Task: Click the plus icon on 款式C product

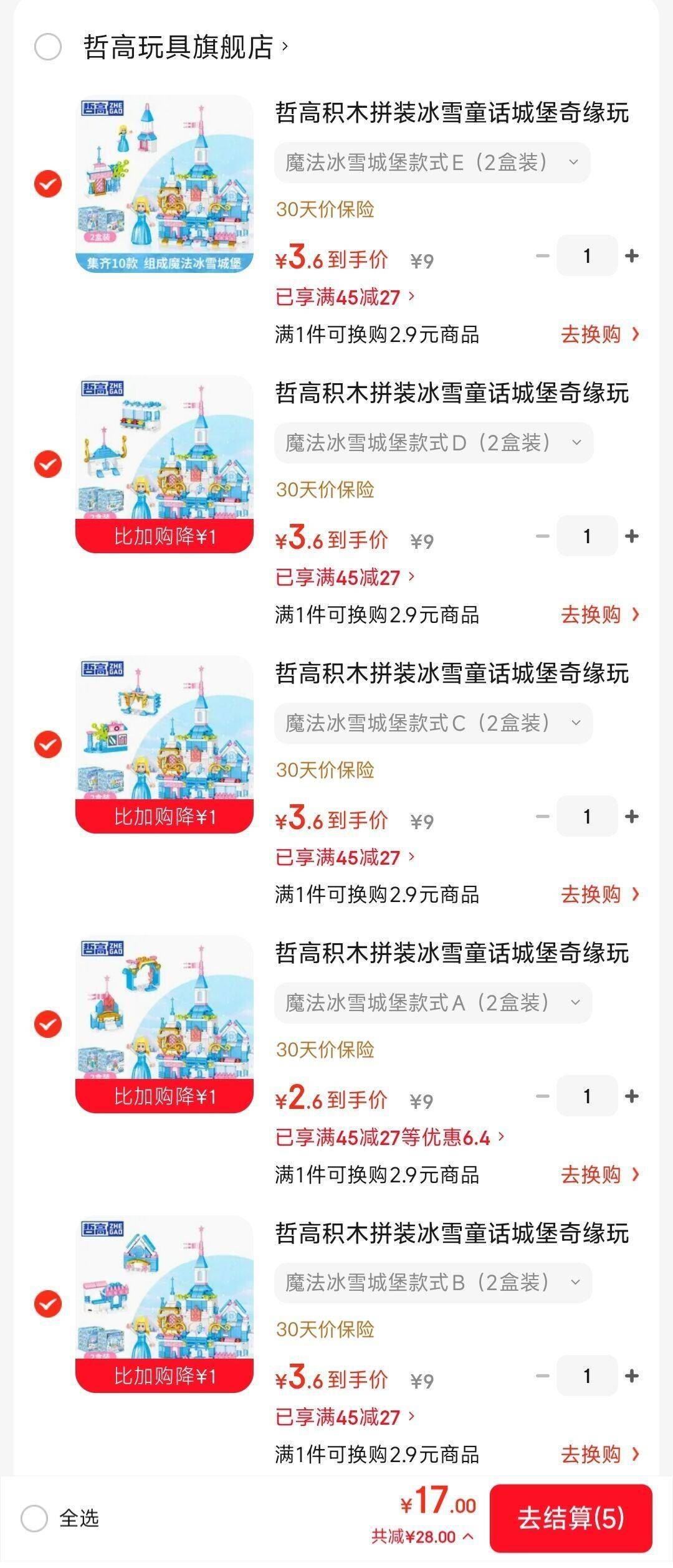Action: pyautogui.click(x=632, y=815)
